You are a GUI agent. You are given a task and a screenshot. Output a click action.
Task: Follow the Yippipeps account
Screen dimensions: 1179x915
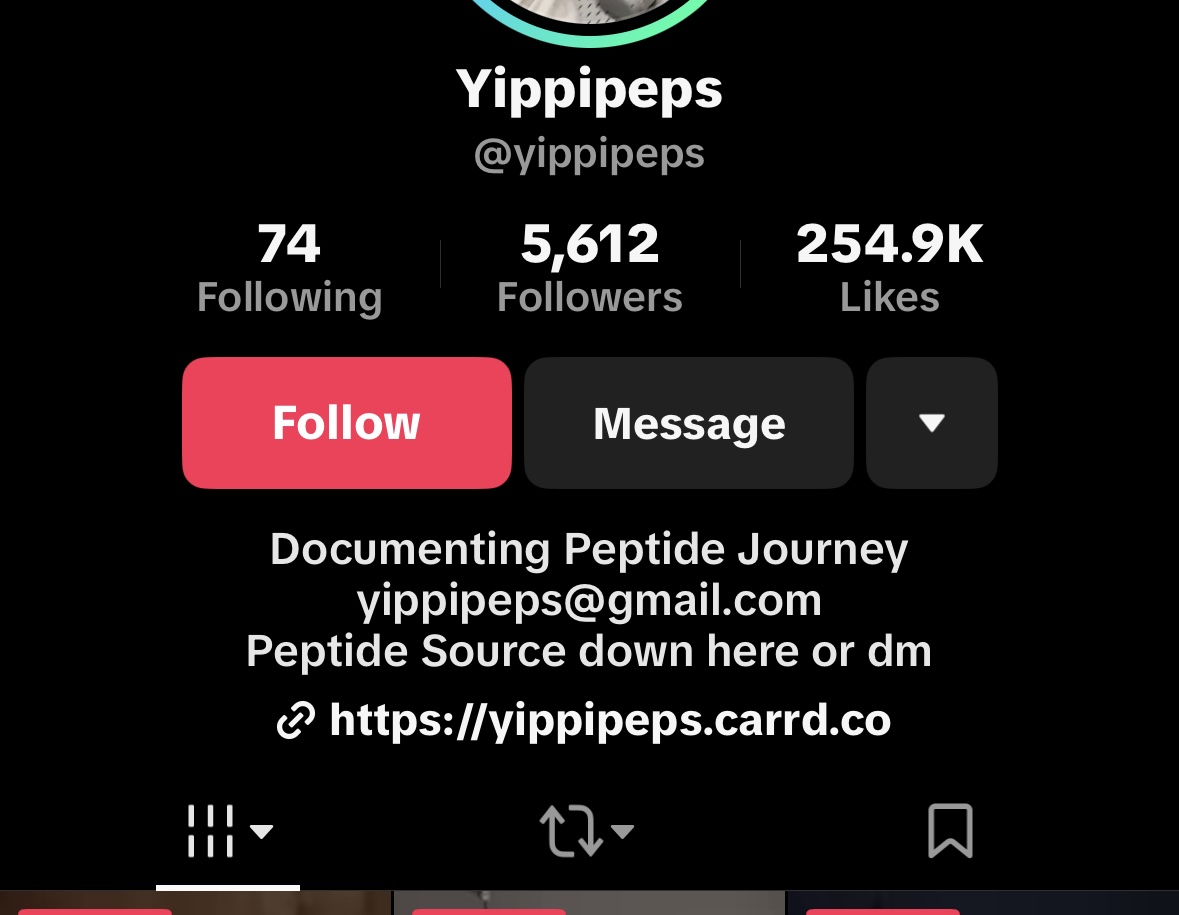tap(346, 423)
